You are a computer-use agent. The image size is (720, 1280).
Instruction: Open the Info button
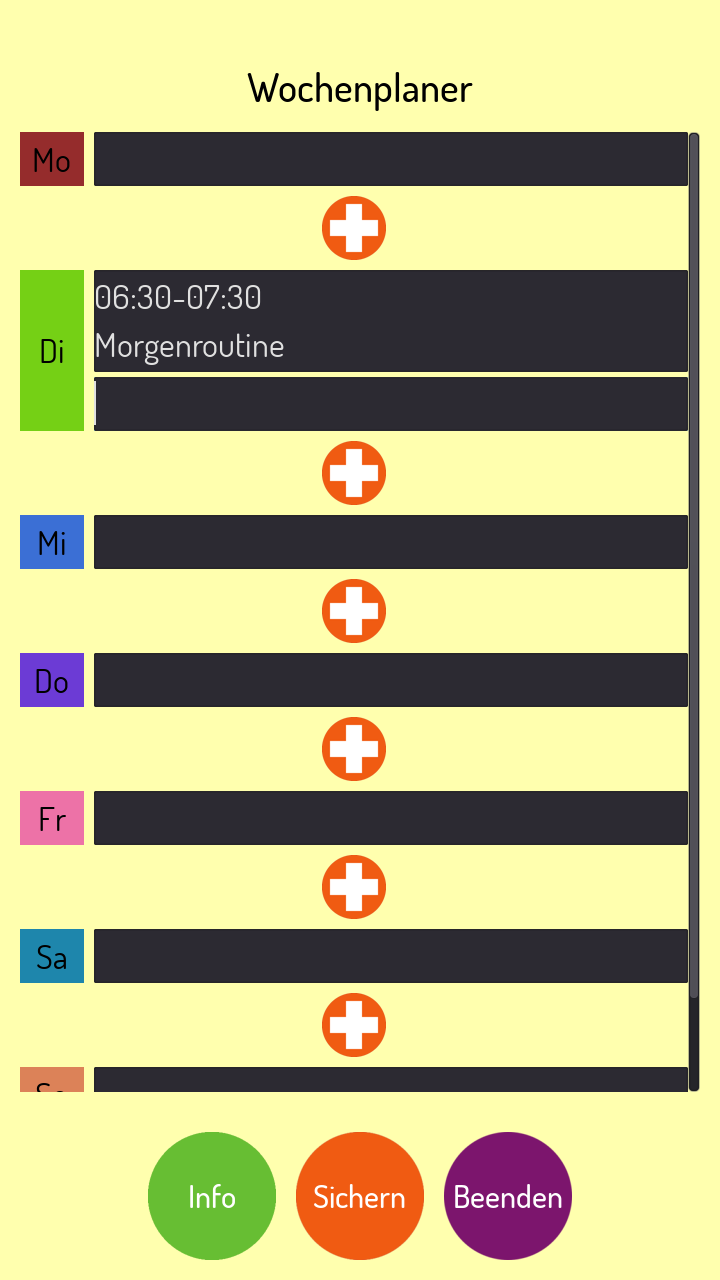pos(212,1196)
